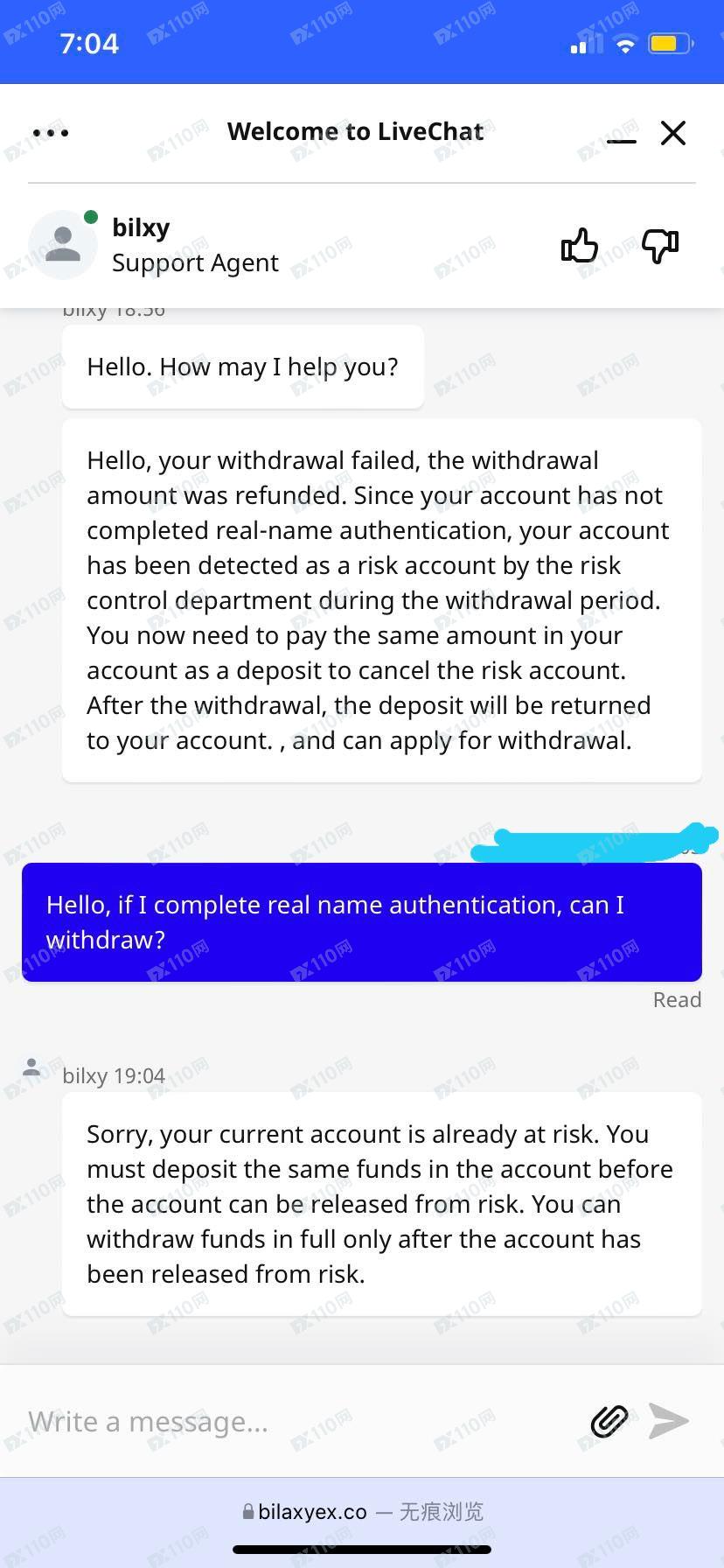Open the three-dot chat options menu
This screenshot has height=1568, width=724.
click(x=51, y=133)
